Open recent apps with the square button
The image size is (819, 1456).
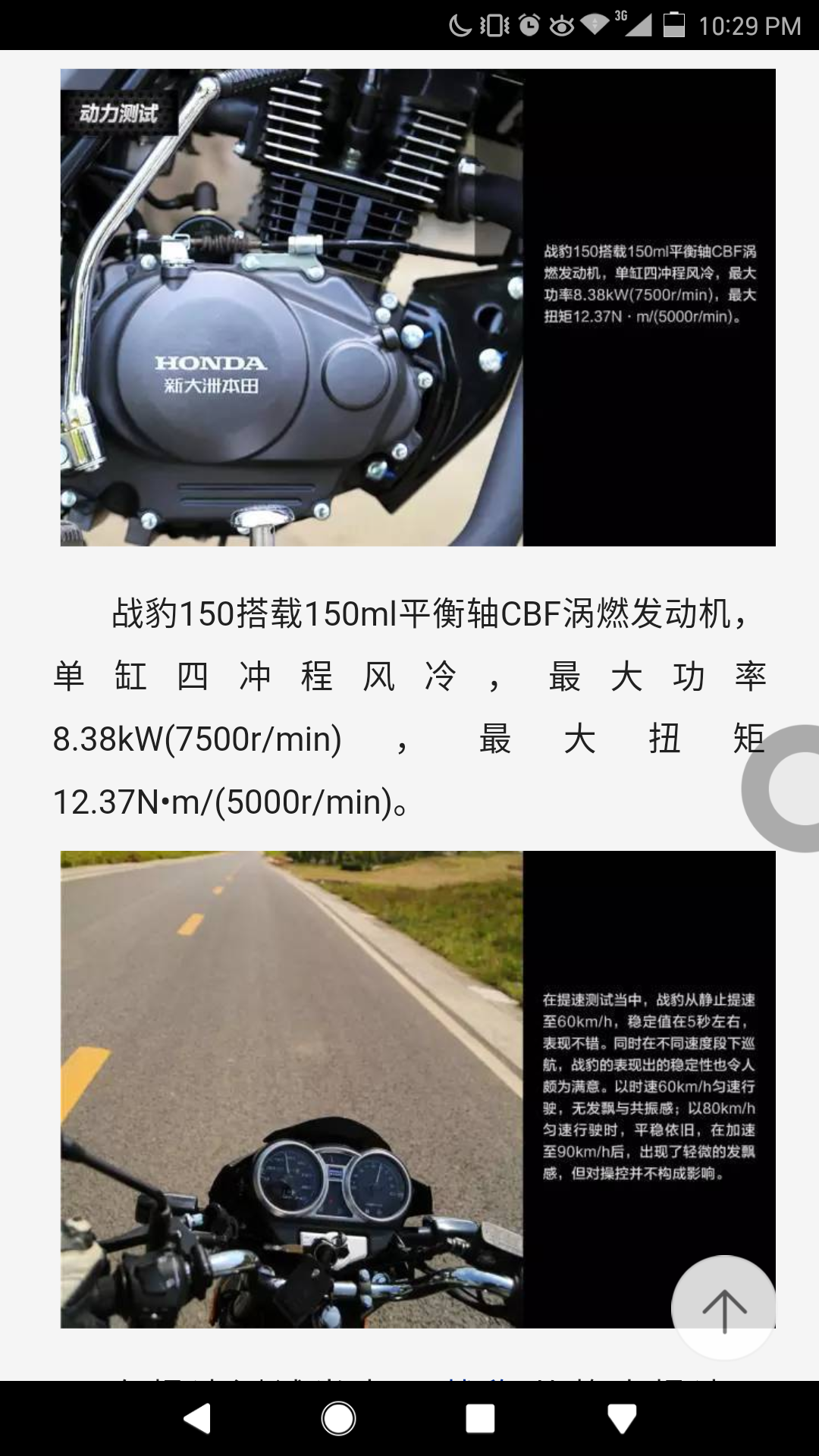coord(480,1418)
